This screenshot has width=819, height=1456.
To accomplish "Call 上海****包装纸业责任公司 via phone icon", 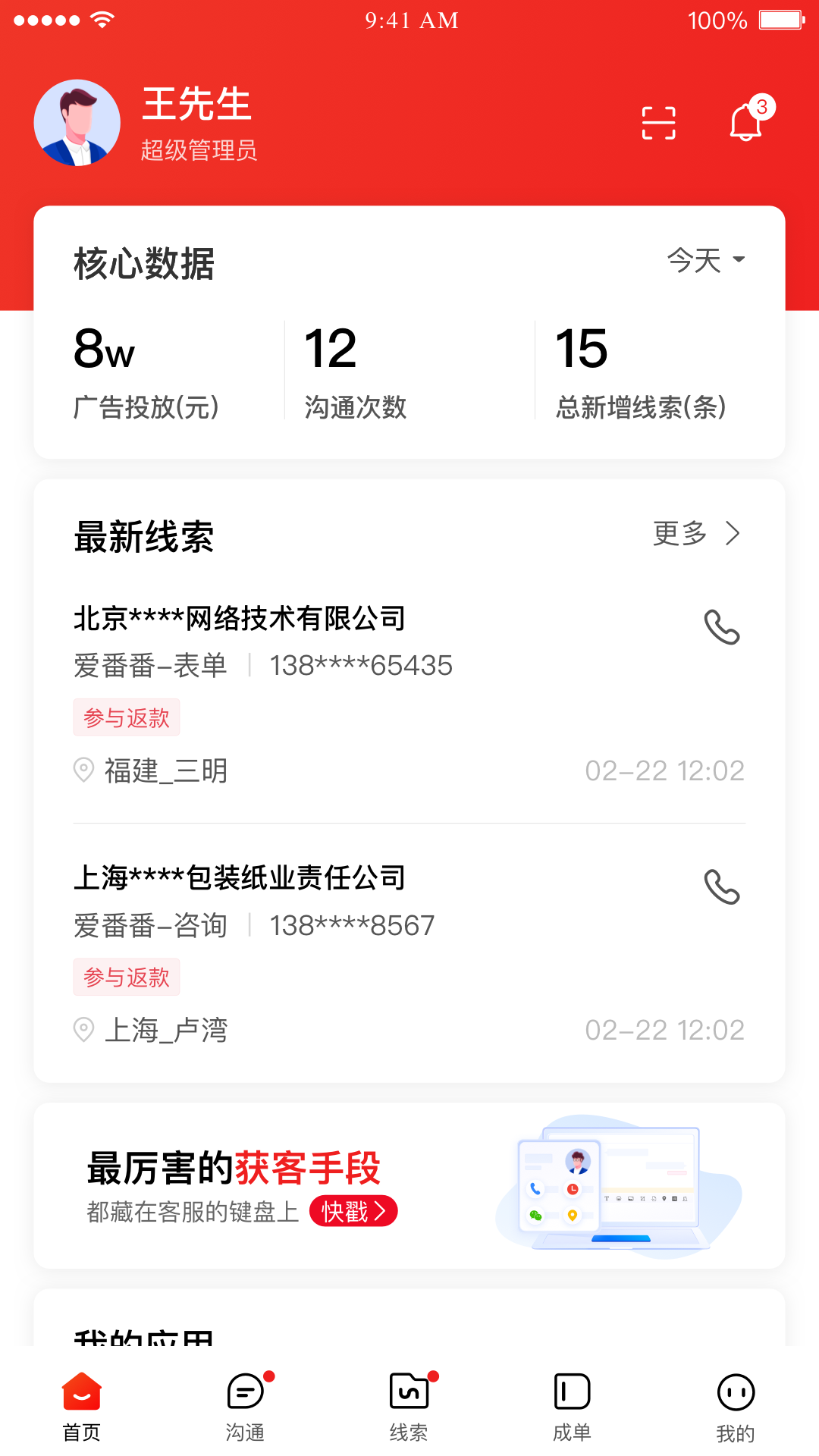I will click(723, 888).
